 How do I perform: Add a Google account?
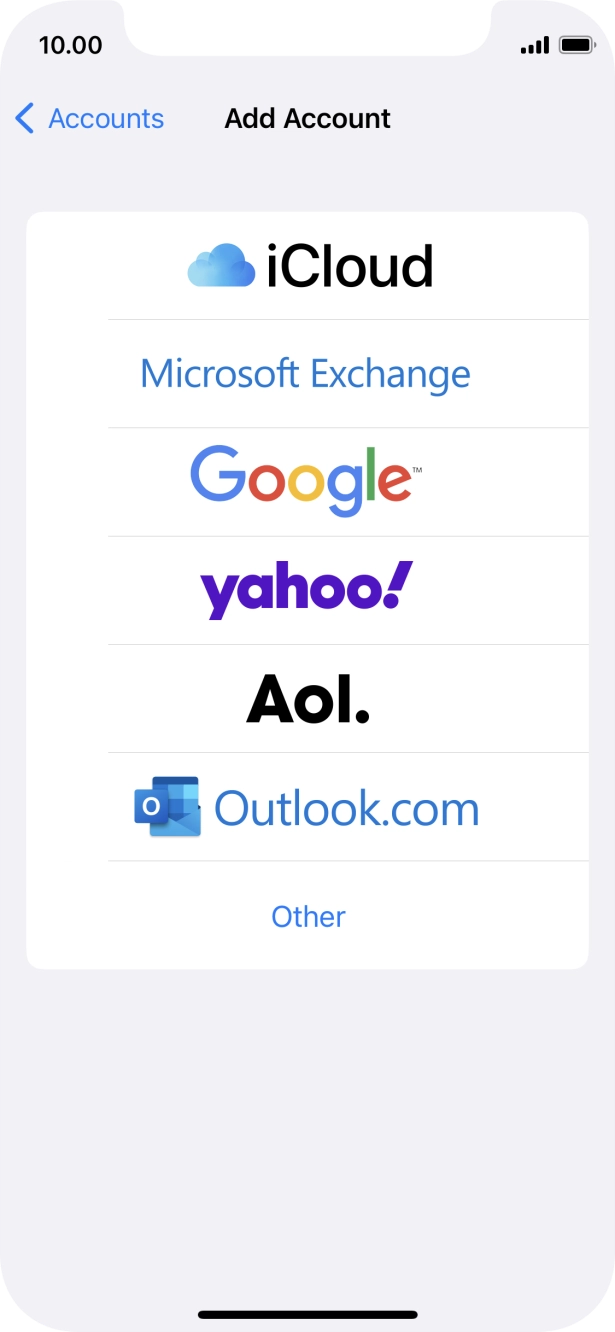307,482
